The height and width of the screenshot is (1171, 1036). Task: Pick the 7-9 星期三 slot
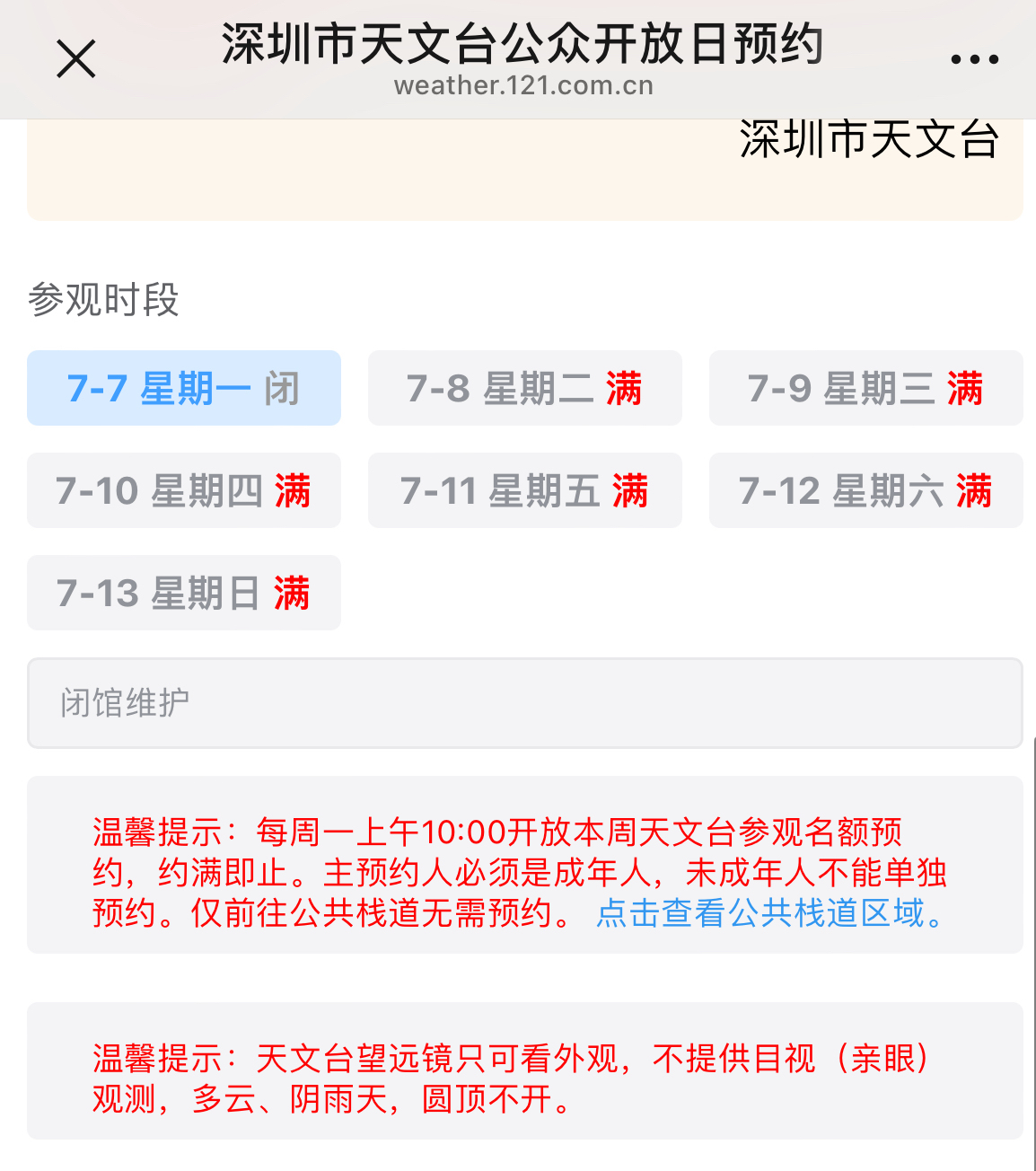tap(865, 388)
